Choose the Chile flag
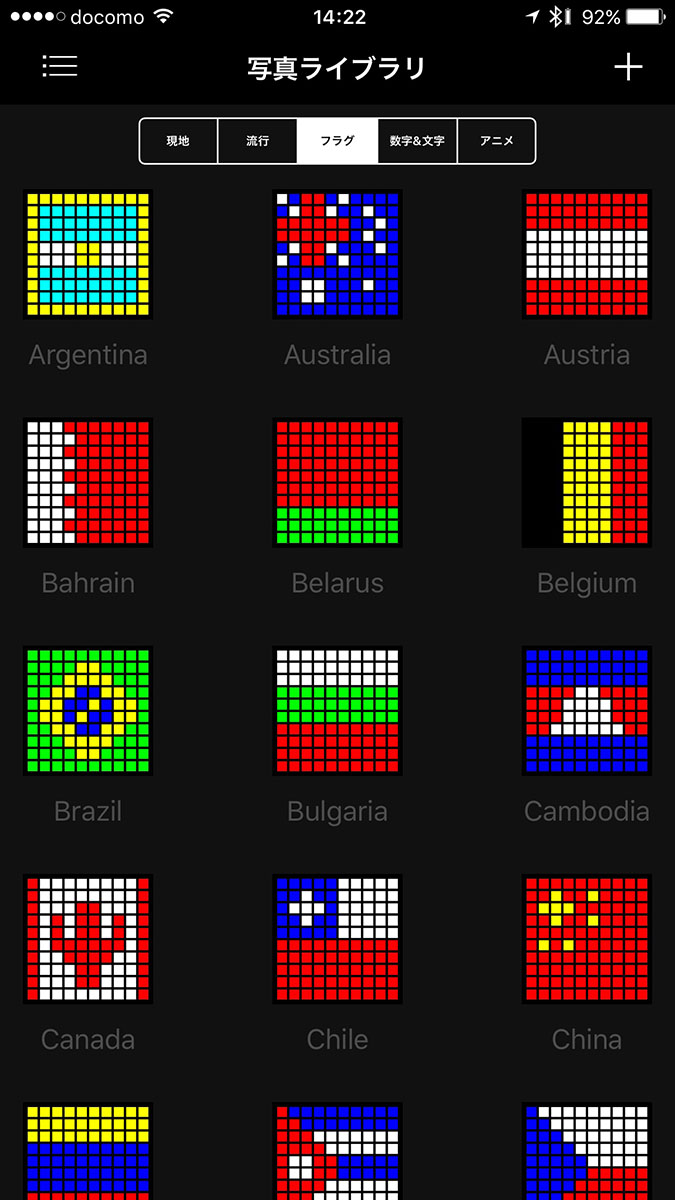 337,939
